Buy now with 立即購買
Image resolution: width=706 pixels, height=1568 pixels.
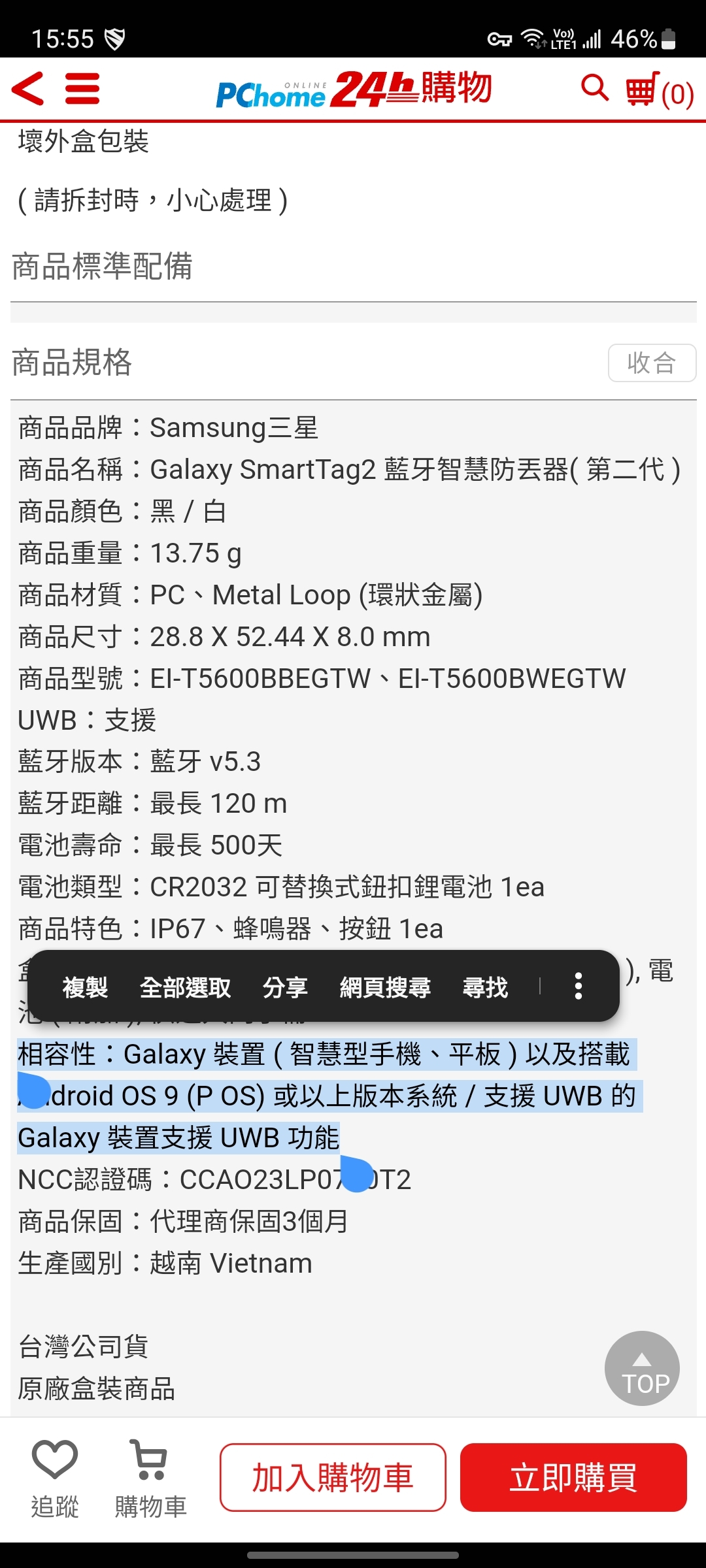click(573, 1477)
